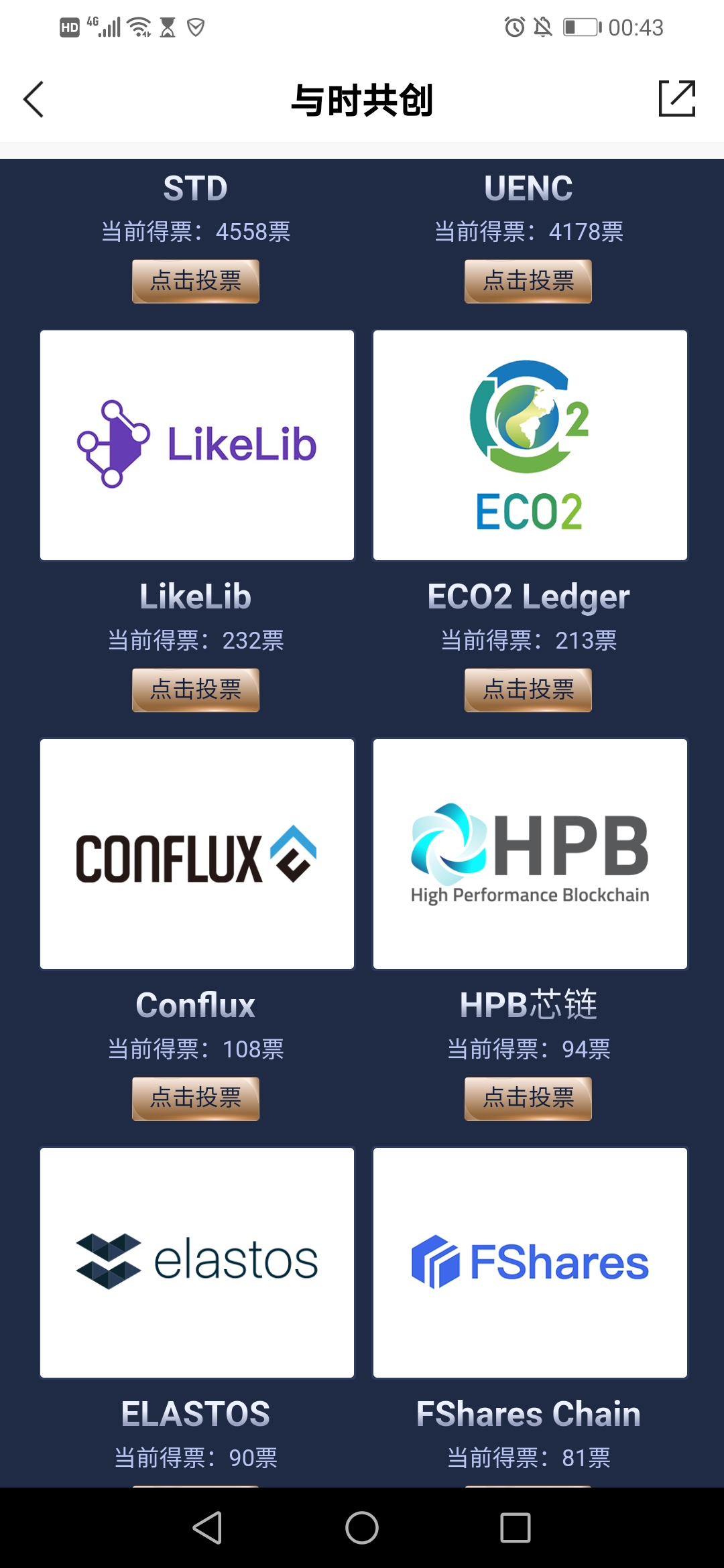Open the HPB logo card

pos(530,854)
